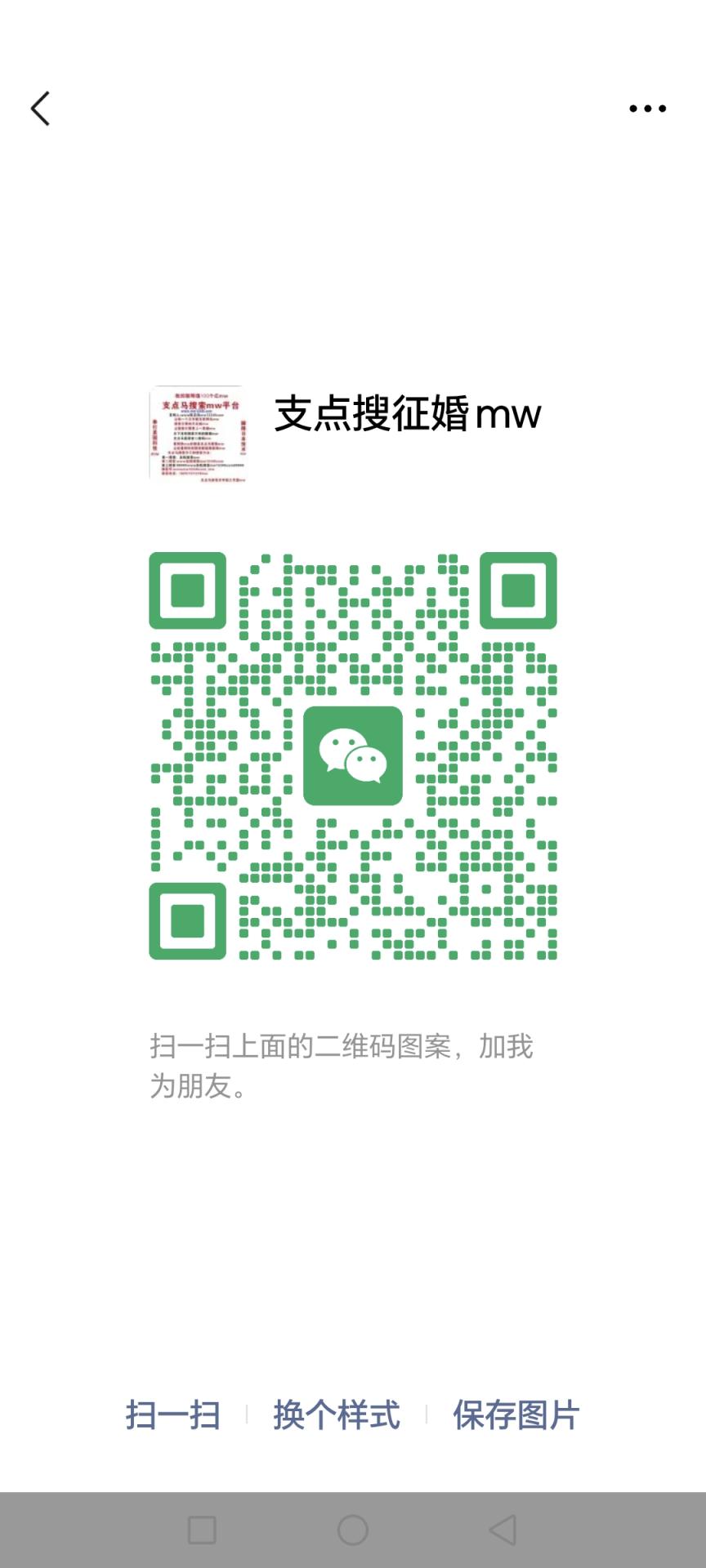Tap 保存图片 to save the QR image

tap(516, 1415)
